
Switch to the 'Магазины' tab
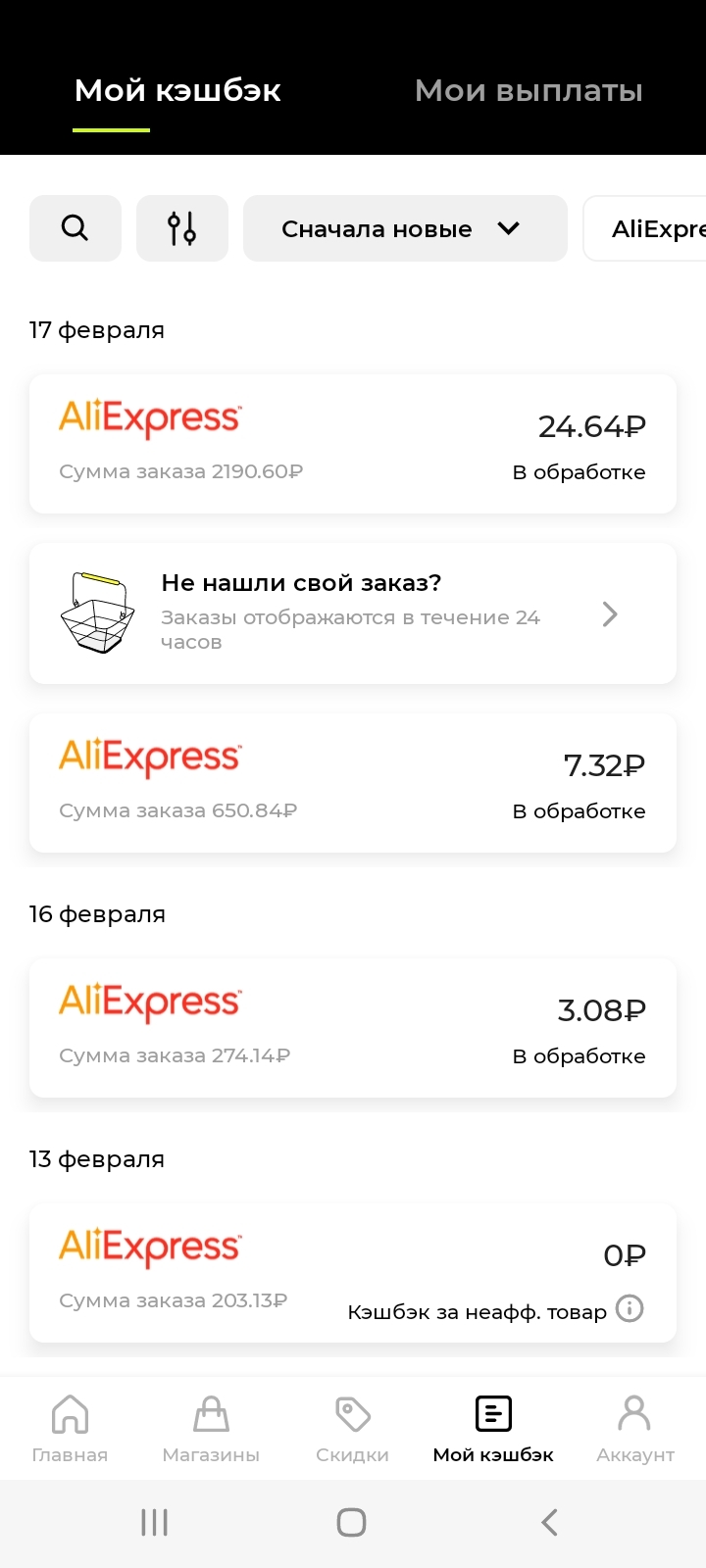(x=211, y=1428)
